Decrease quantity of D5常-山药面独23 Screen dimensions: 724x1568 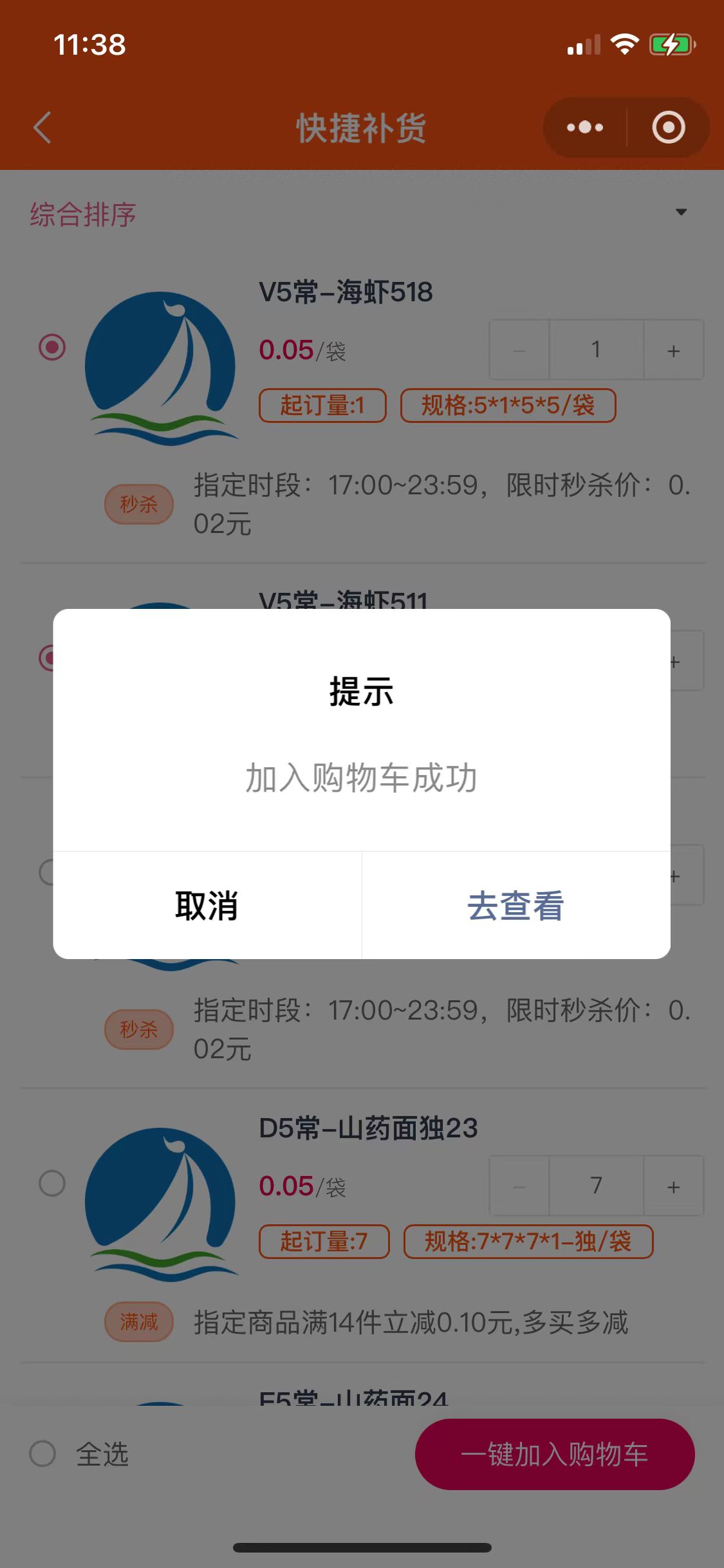pyautogui.click(x=519, y=1186)
